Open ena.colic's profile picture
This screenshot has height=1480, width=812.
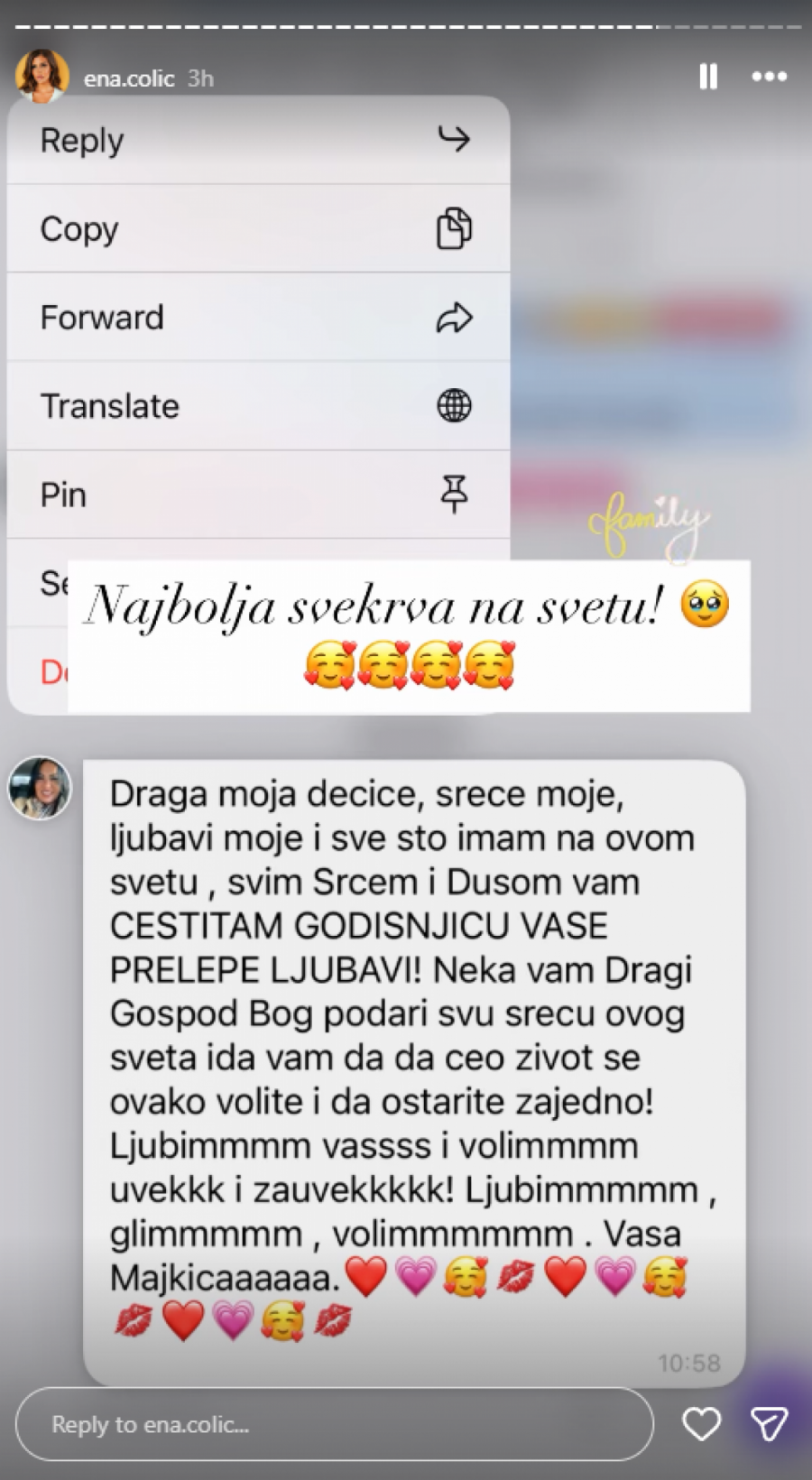pyautogui.click(x=42, y=77)
